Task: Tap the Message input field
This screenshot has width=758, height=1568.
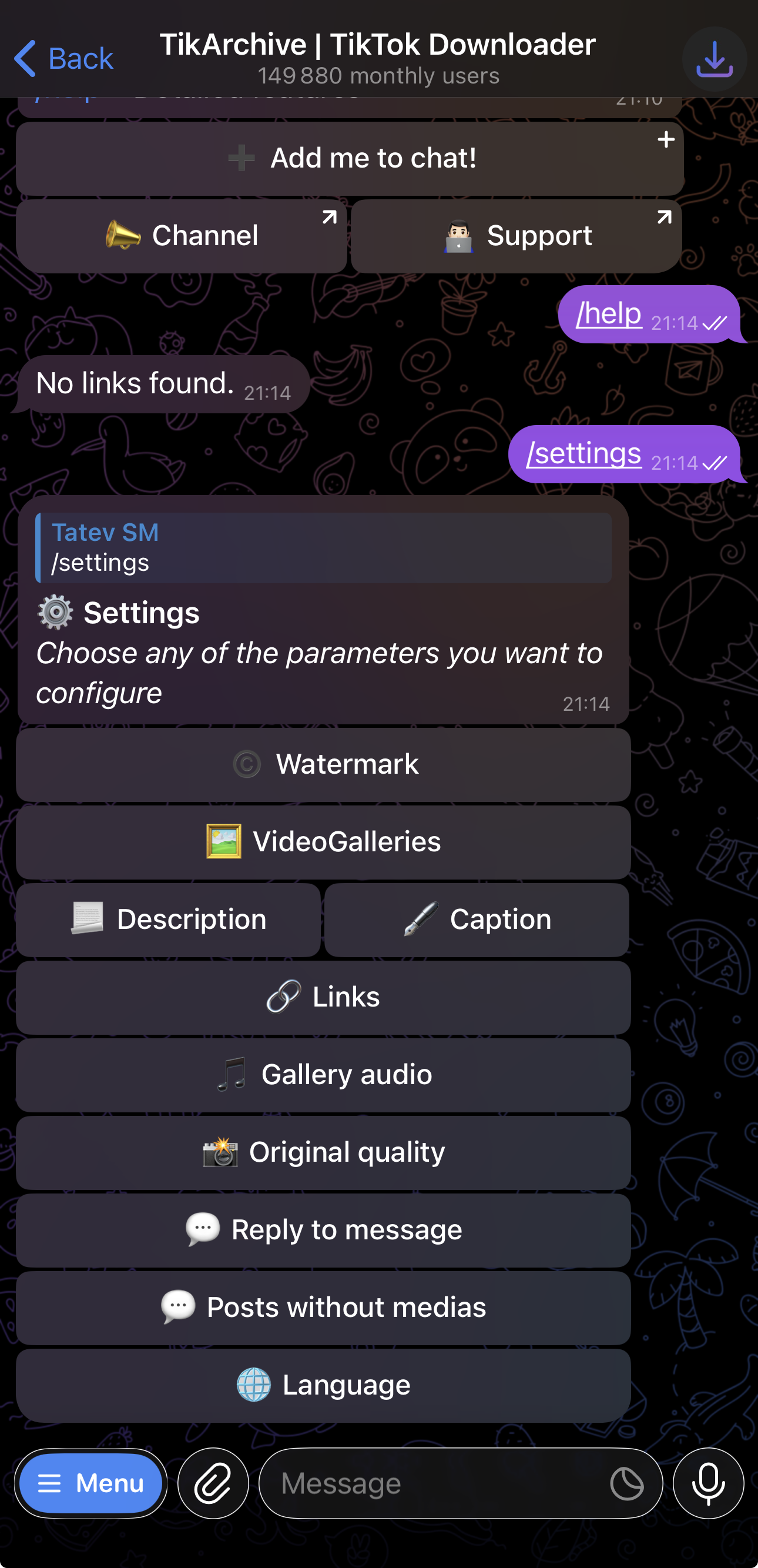Action: click(x=426, y=1483)
